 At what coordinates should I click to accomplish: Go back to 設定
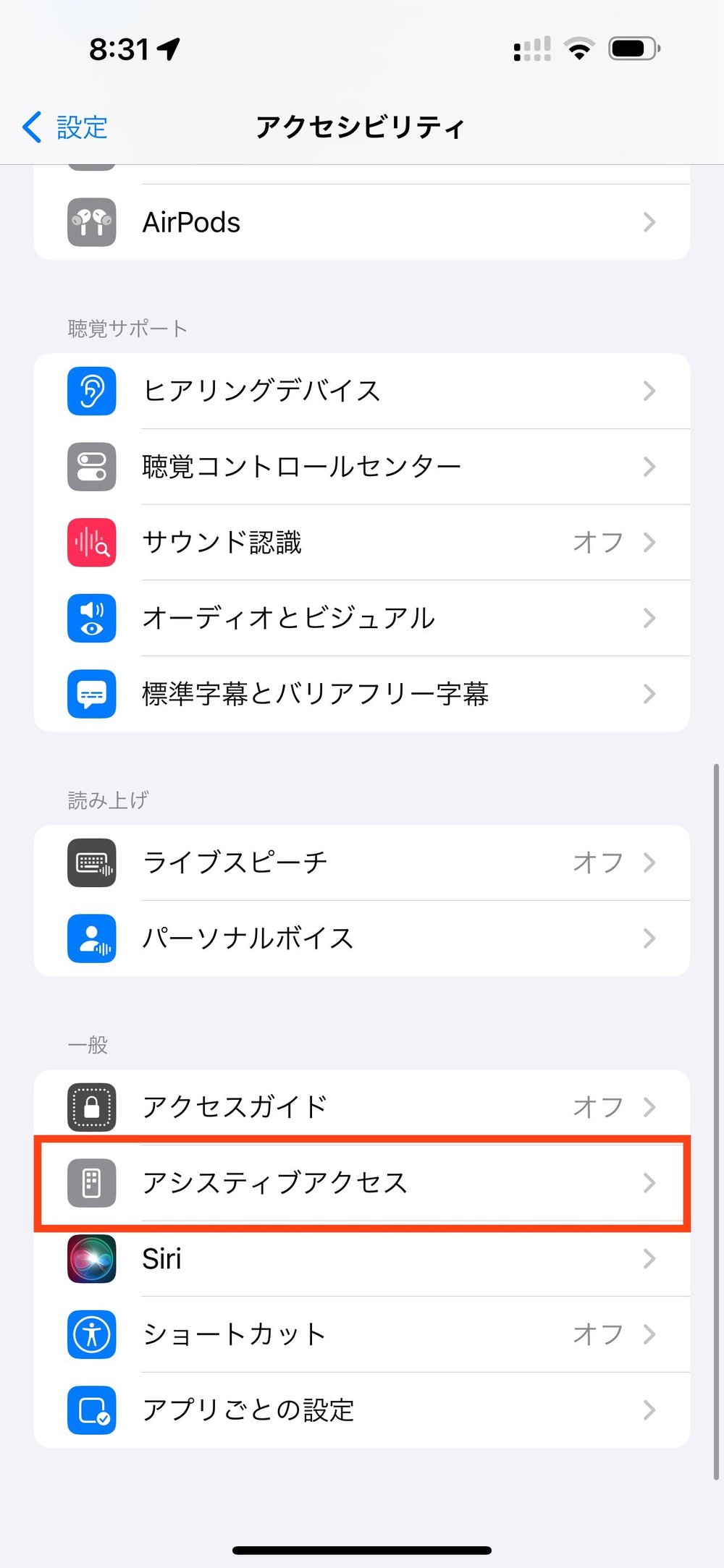65,127
